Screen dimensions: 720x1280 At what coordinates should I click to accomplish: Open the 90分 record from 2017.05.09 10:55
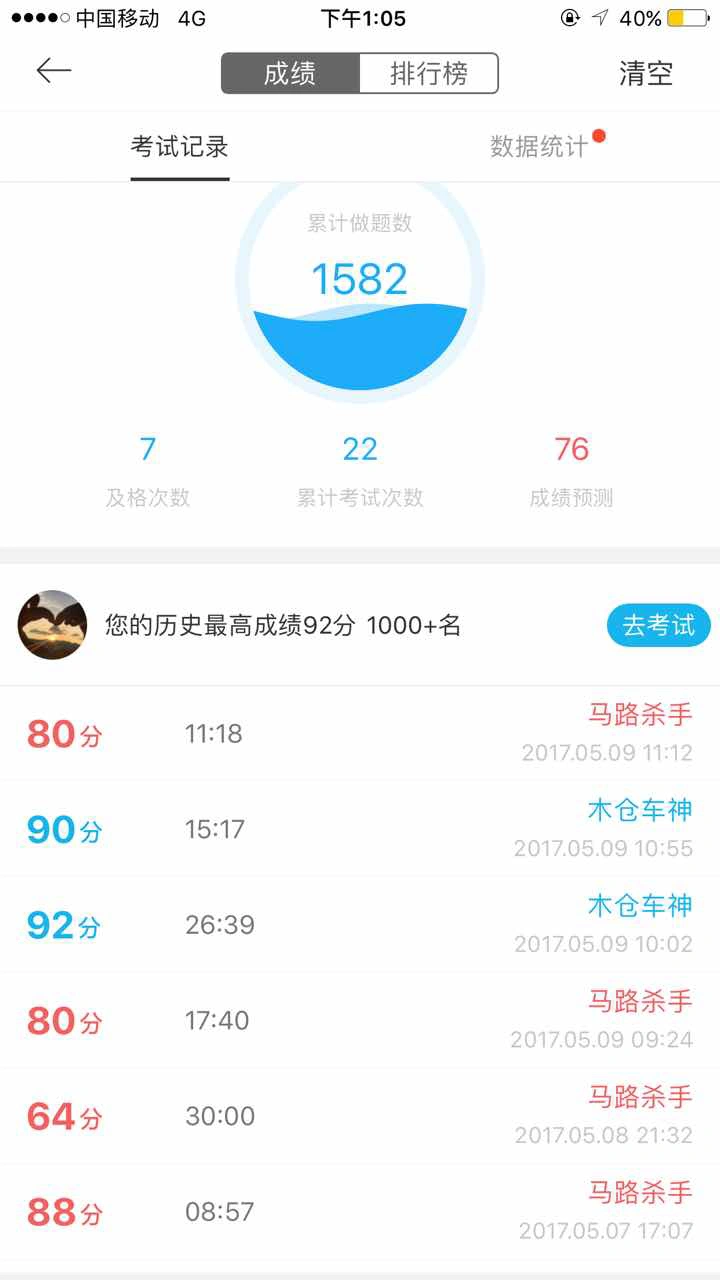360,829
